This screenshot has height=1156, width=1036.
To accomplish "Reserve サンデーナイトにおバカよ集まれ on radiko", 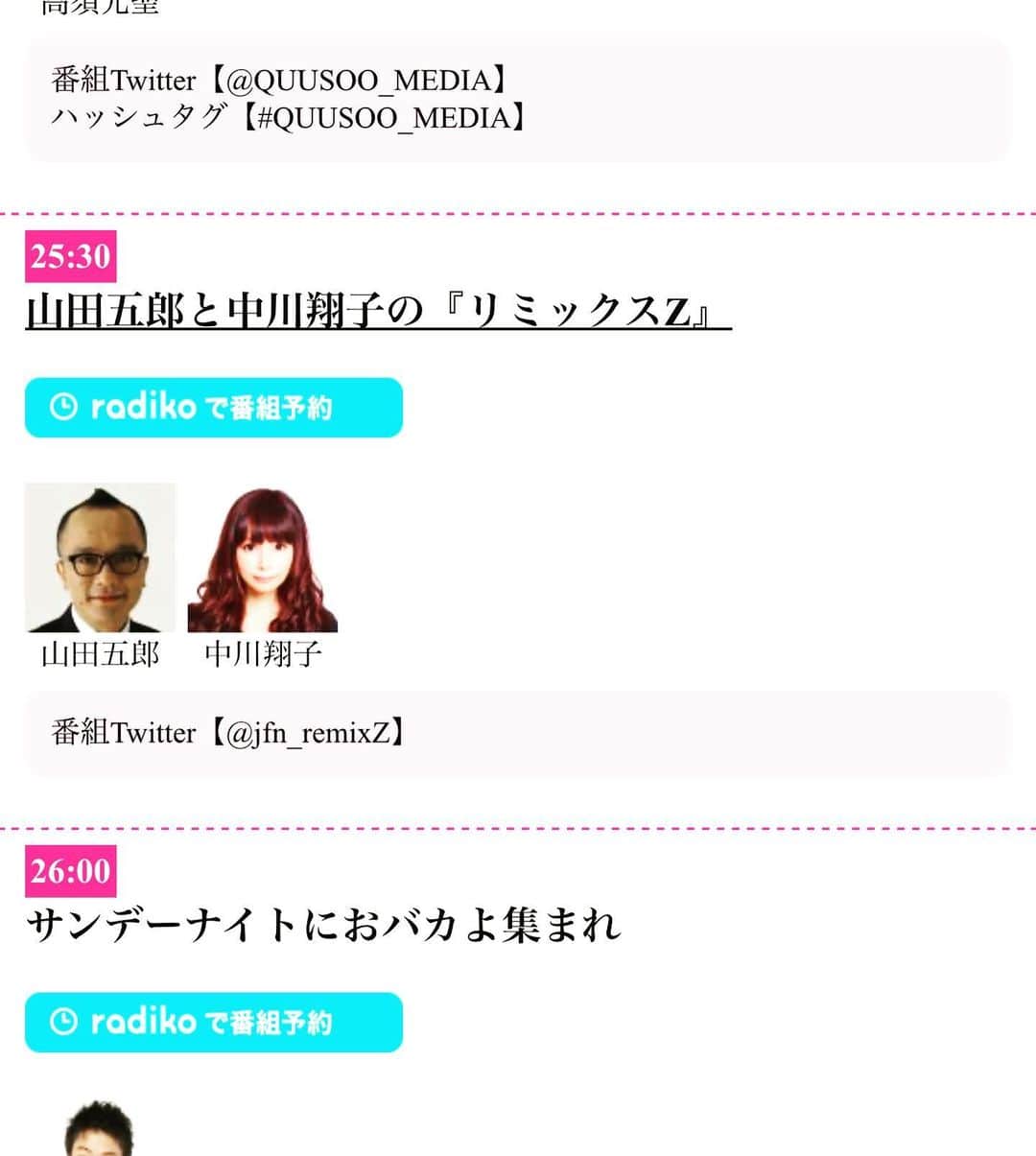I will coord(213,1022).
